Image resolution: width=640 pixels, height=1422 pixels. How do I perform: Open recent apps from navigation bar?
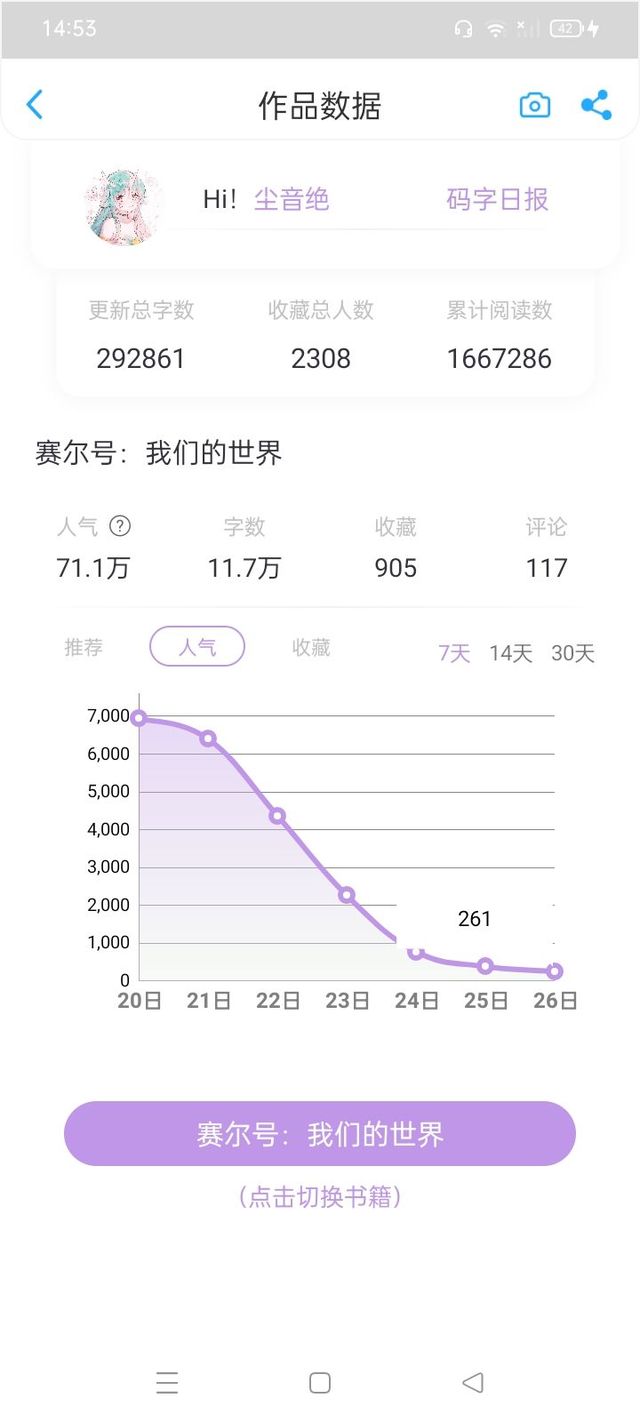point(167,1383)
